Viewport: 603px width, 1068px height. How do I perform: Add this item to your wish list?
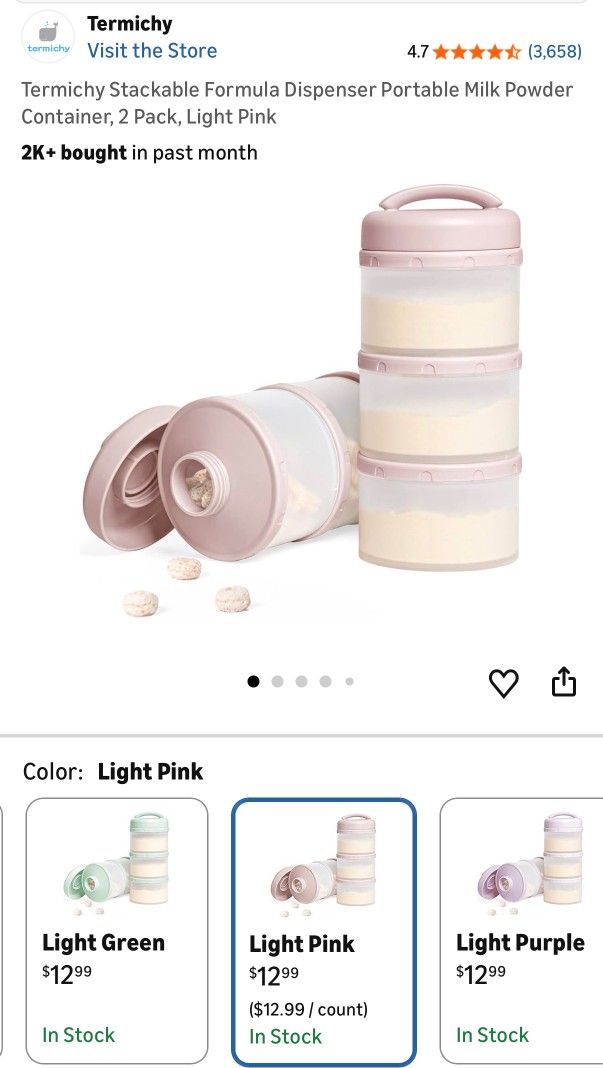[x=504, y=683]
